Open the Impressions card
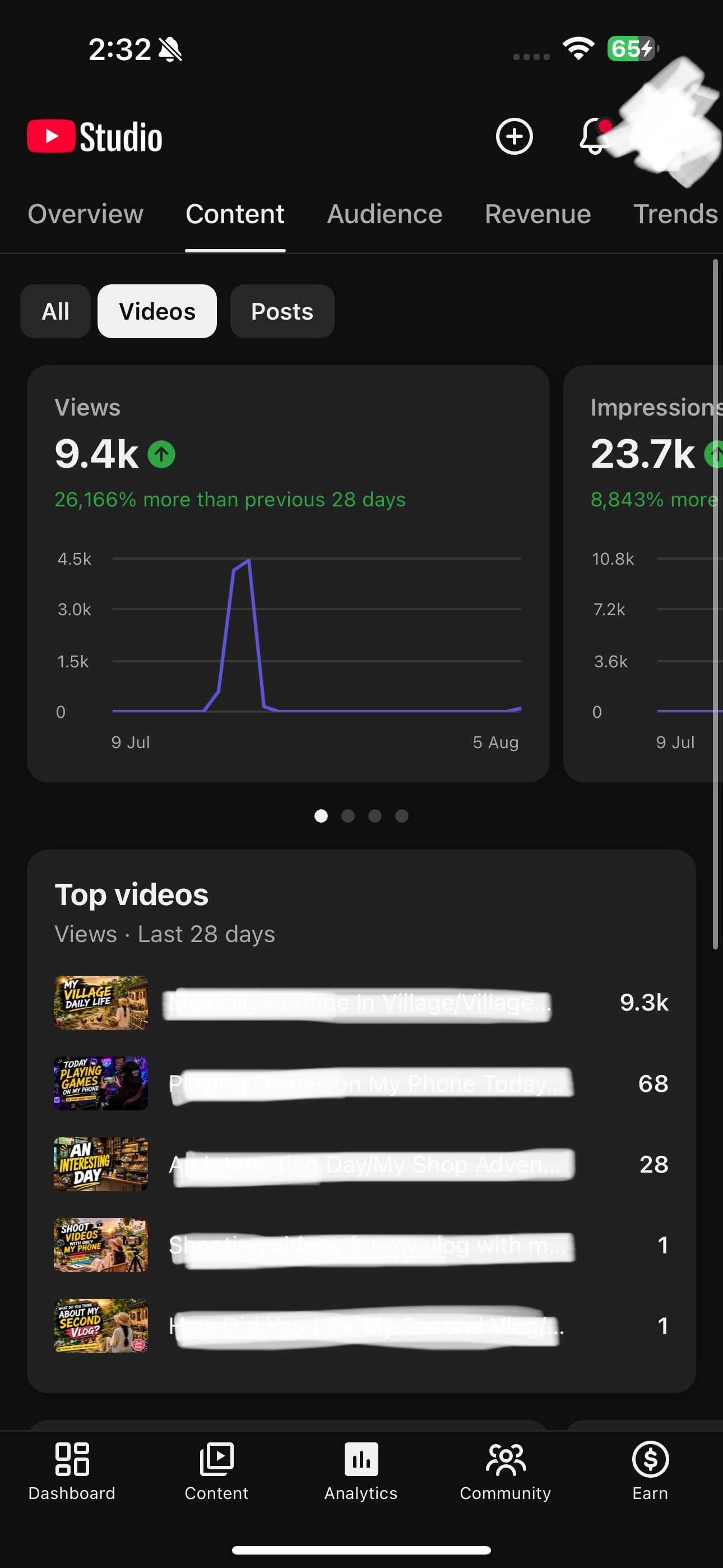Image resolution: width=723 pixels, height=1568 pixels. point(643,573)
